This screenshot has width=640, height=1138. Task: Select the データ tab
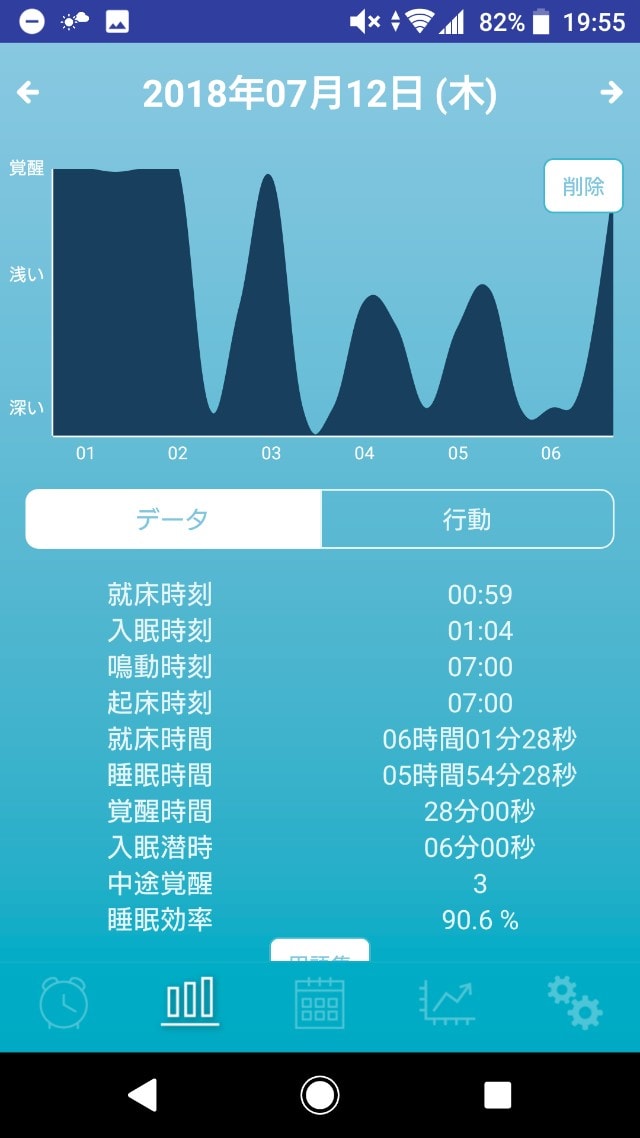(173, 519)
